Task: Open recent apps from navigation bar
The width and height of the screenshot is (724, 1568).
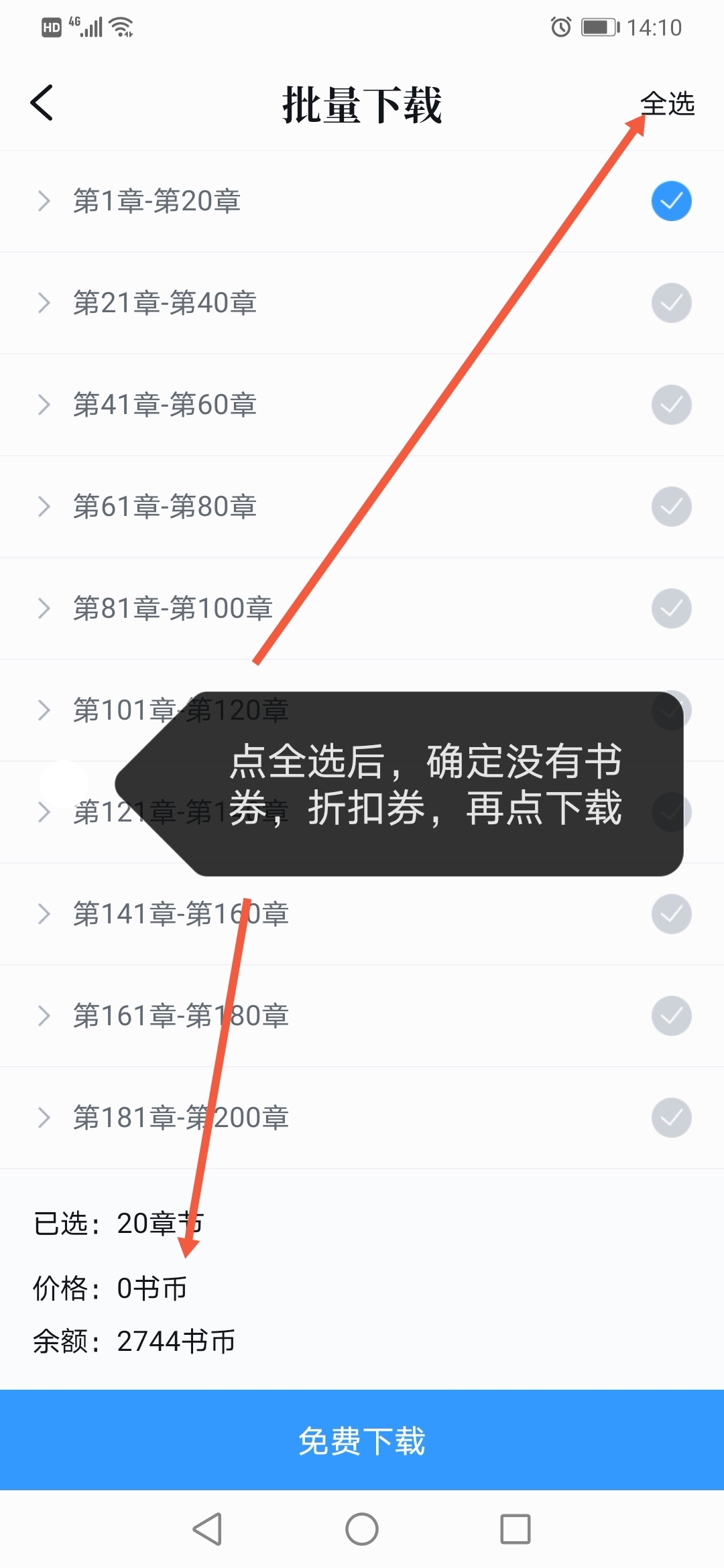Action: coord(516,1529)
